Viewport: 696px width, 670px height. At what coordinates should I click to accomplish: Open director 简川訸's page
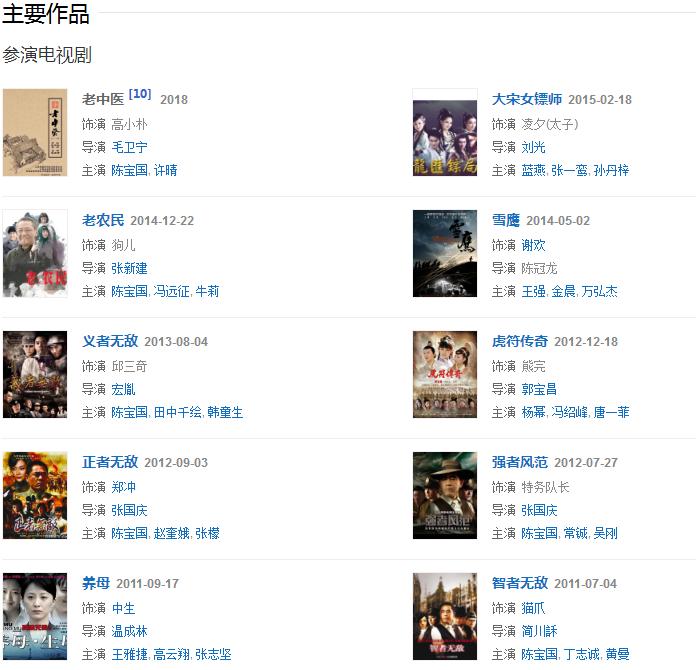[540, 631]
